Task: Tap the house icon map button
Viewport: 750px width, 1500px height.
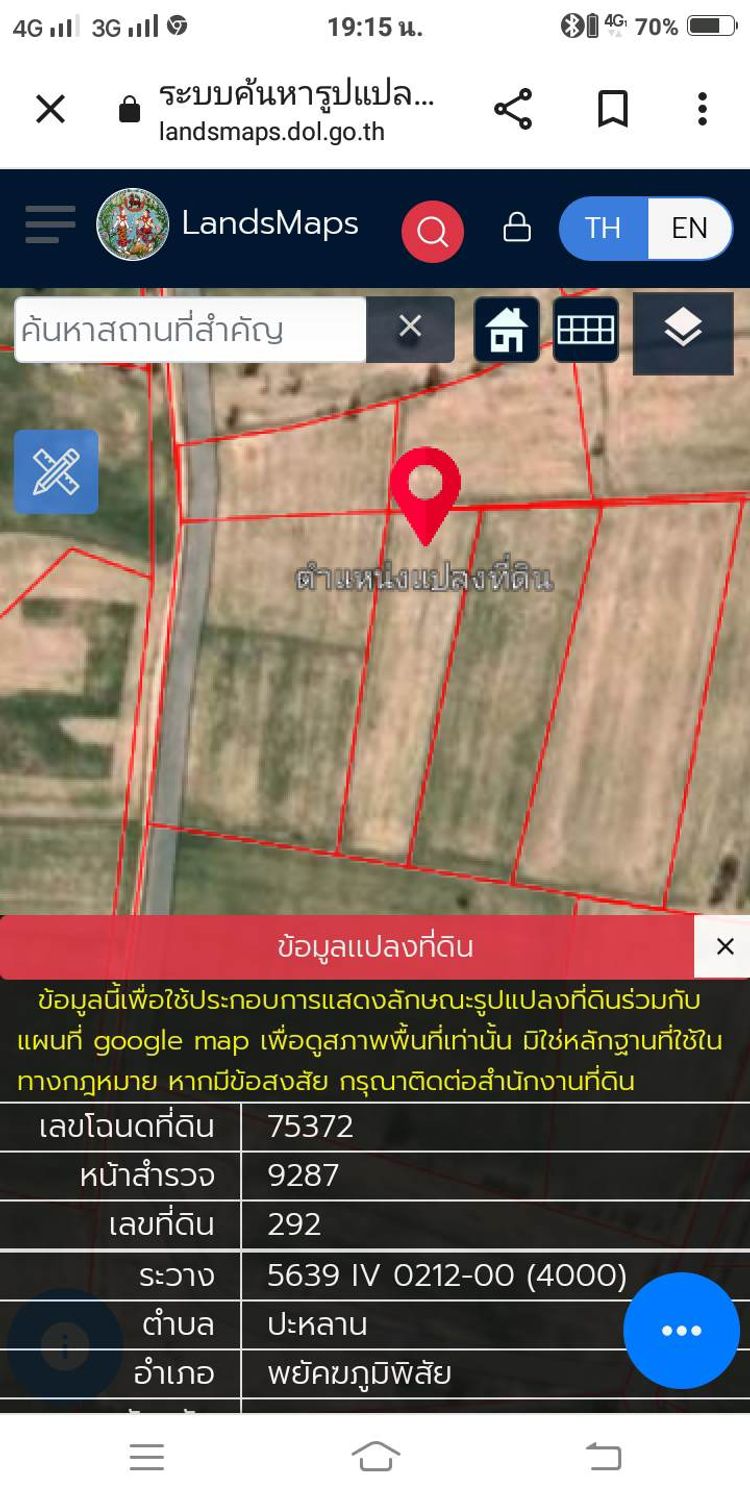Action: tap(506, 329)
